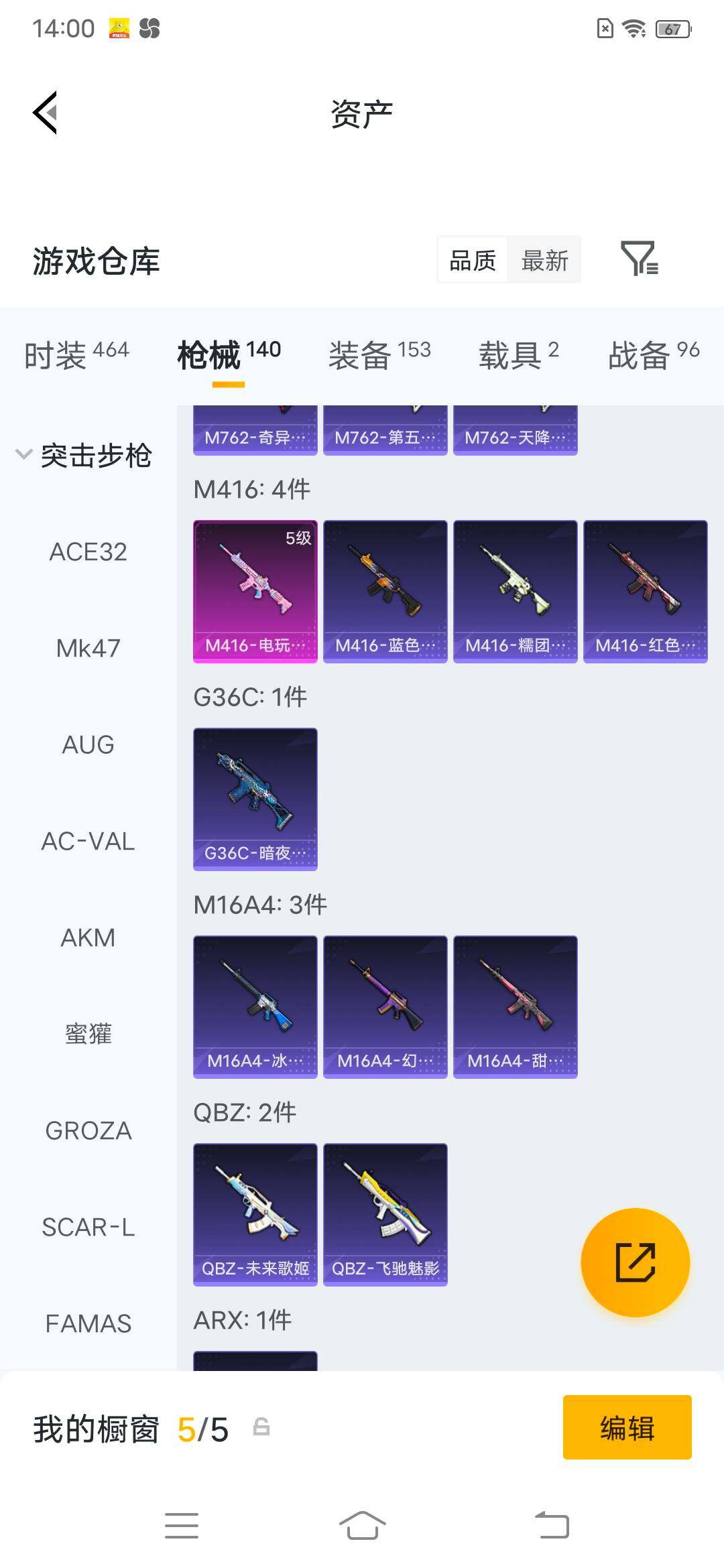
Task: Go back using the top-left arrow
Action: coord(45,113)
